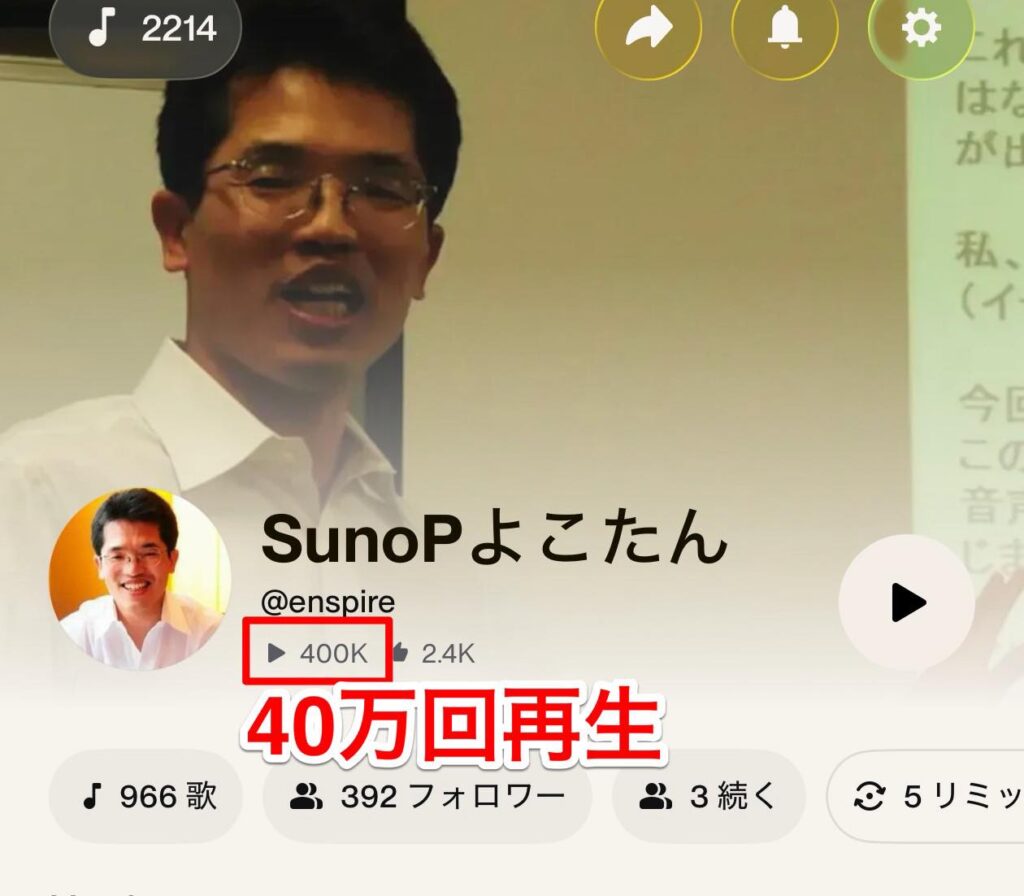
Task: View the profile avatar photo
Action: (x=139, y=579)
